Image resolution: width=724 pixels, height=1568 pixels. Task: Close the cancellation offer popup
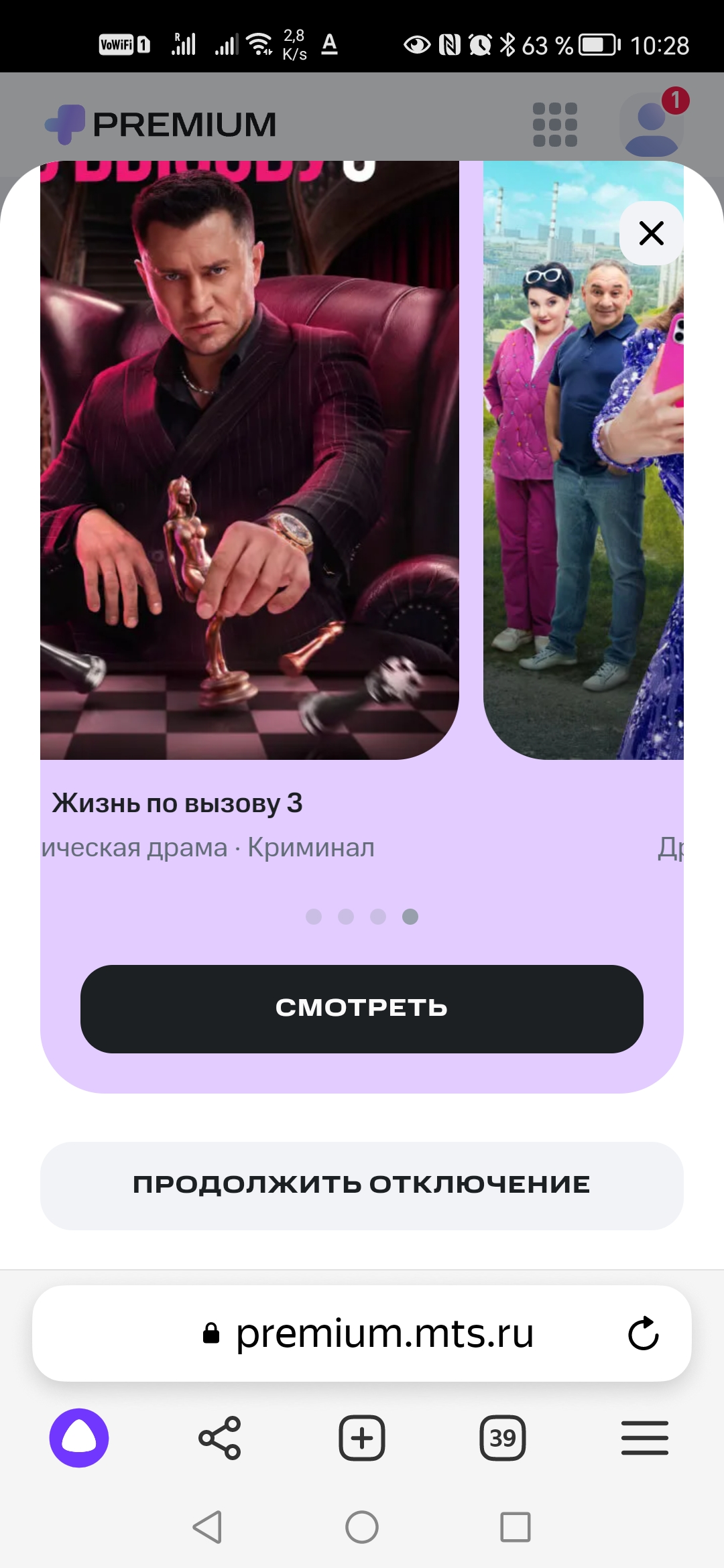coord(651,233)
